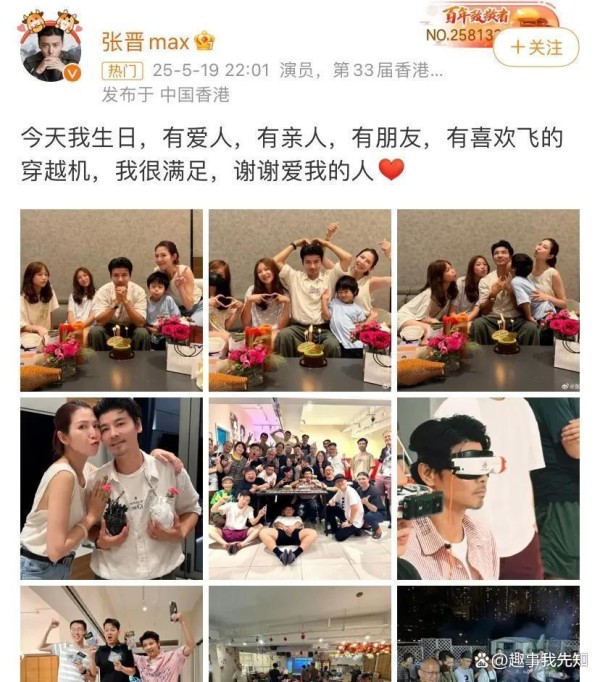The image size is (600, 682).
Task: View the photo with heart-shaped arms overhead
Action: [299, 299]
